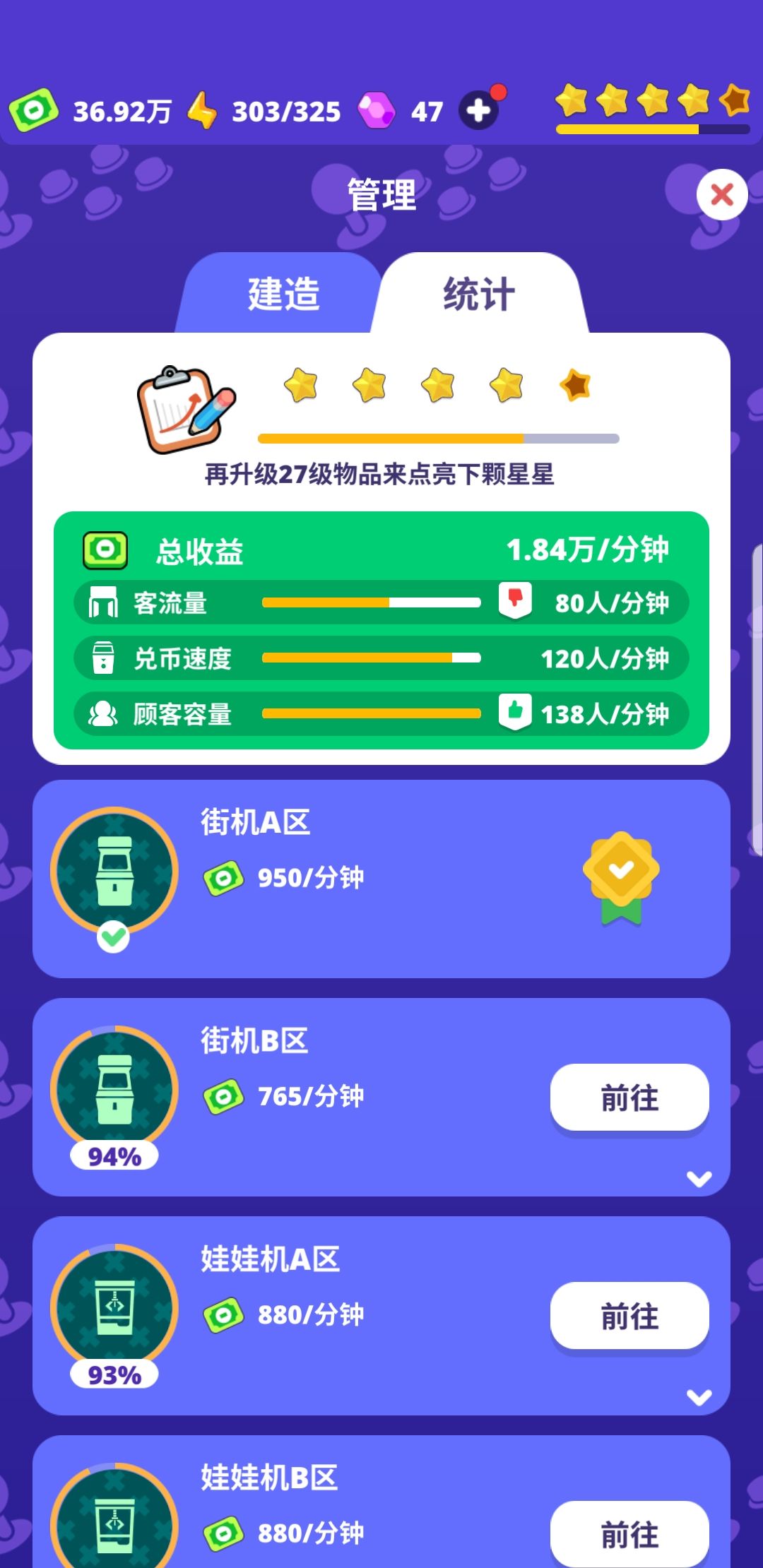Select the 统计 tab
The image size is (763, 1568).
coord(480,293)
